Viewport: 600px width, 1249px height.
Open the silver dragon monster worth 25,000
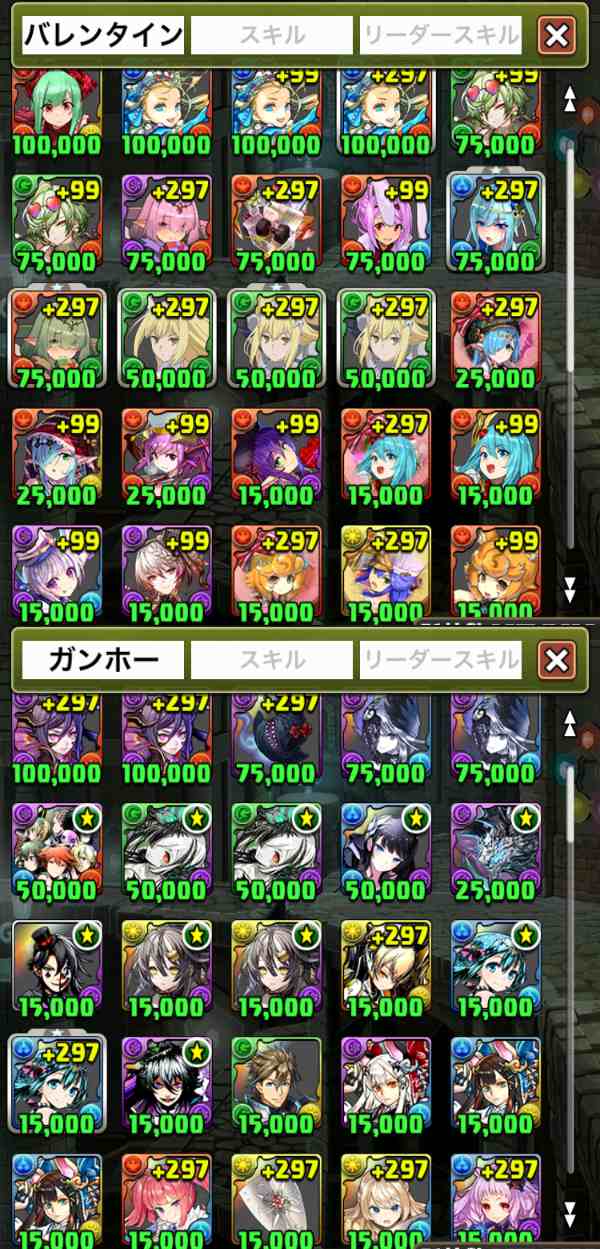pyautogui.click(x=493, y=844)
